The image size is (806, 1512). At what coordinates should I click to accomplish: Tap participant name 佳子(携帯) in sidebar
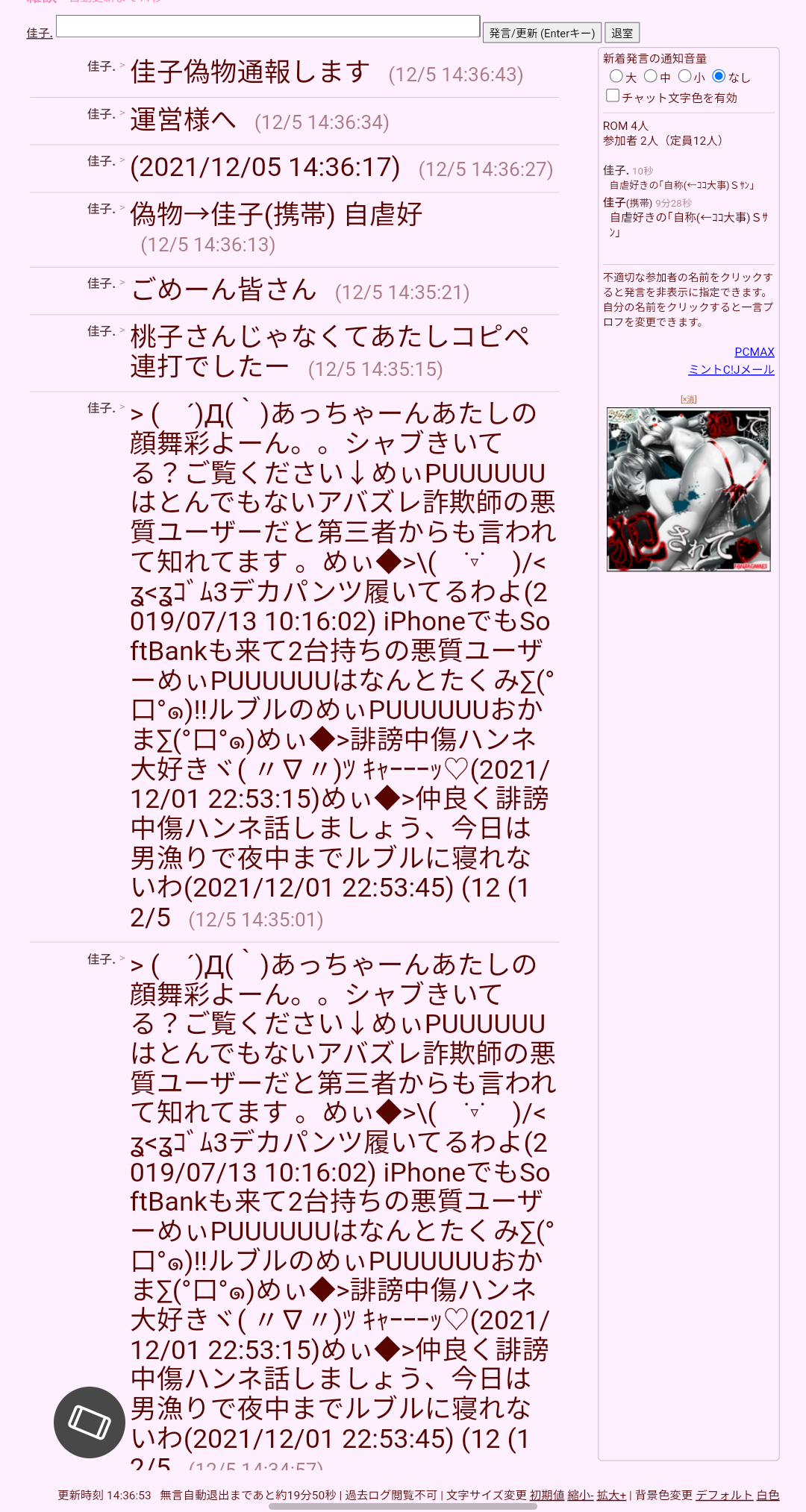tap(627, 202)
